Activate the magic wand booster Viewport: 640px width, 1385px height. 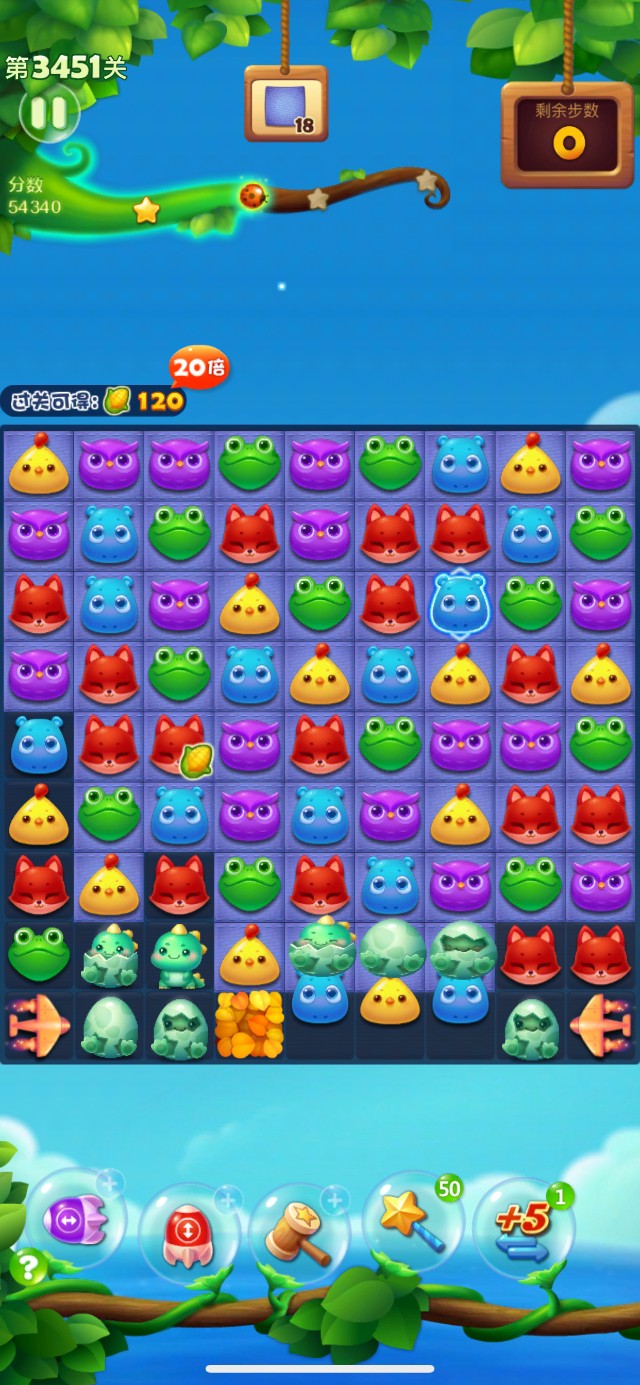(412, 1220)
